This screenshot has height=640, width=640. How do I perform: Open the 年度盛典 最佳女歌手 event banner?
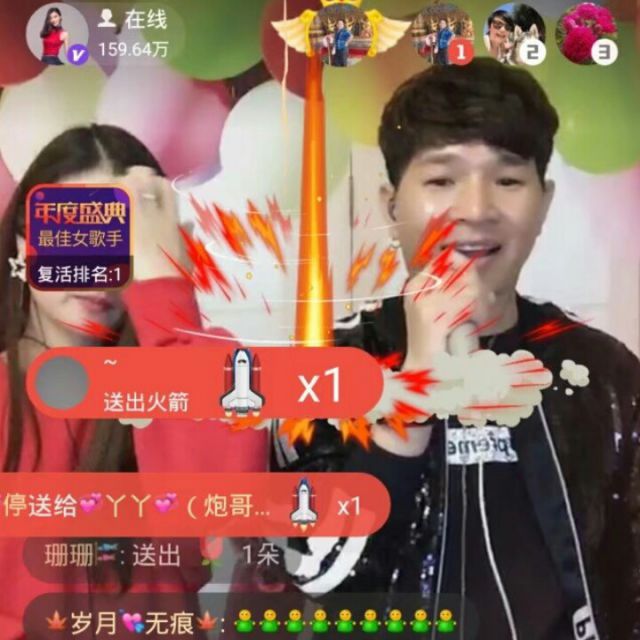pos(79,236)
